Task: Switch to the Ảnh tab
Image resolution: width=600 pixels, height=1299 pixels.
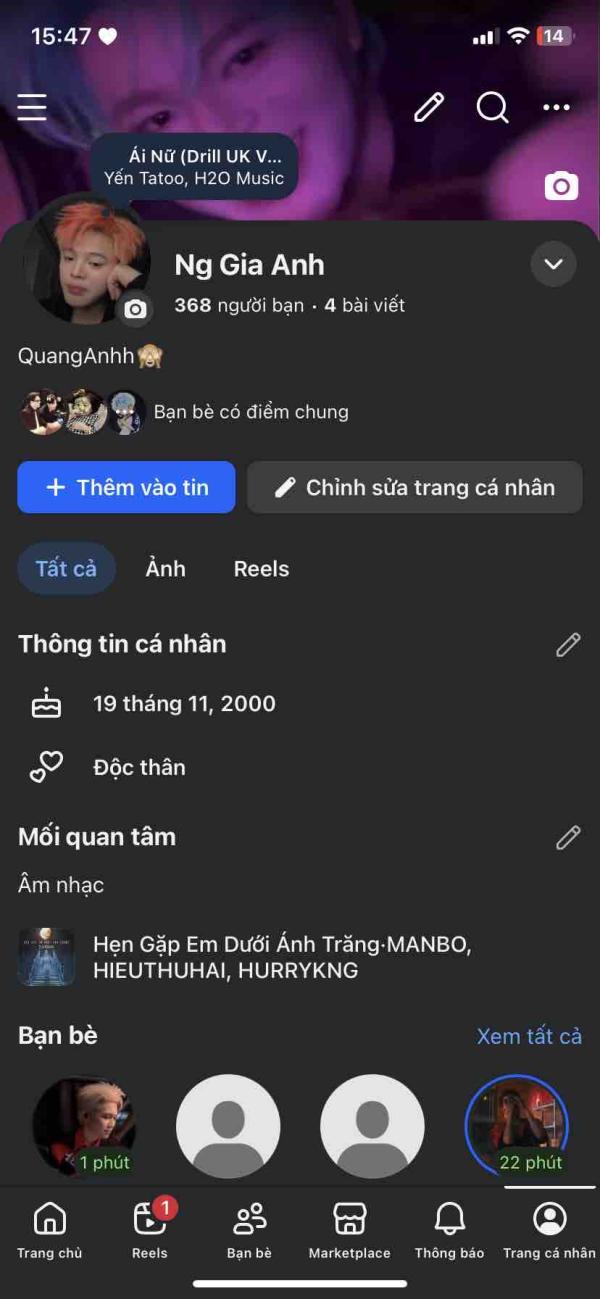Action: (x=165, y=569)
